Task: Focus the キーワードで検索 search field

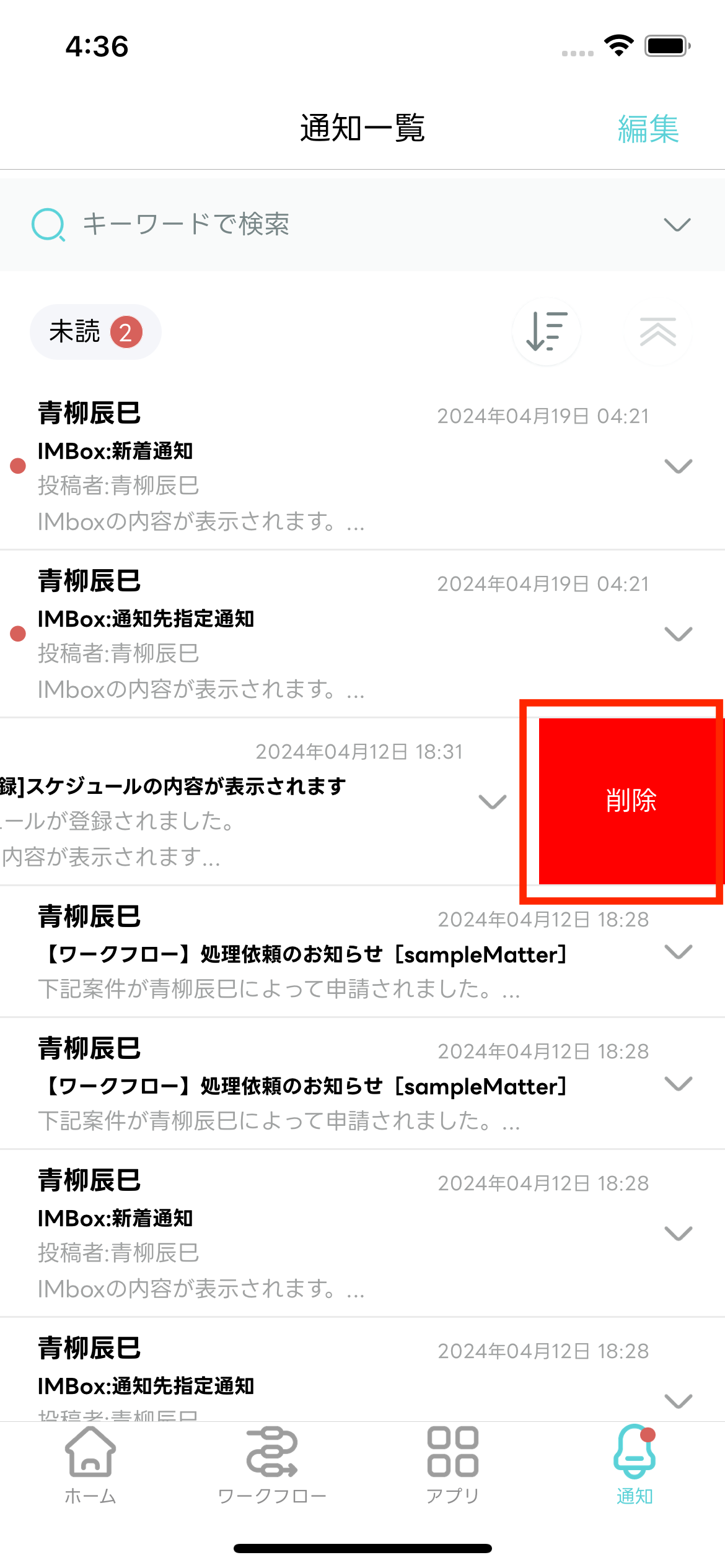Action: click(347, 224)
